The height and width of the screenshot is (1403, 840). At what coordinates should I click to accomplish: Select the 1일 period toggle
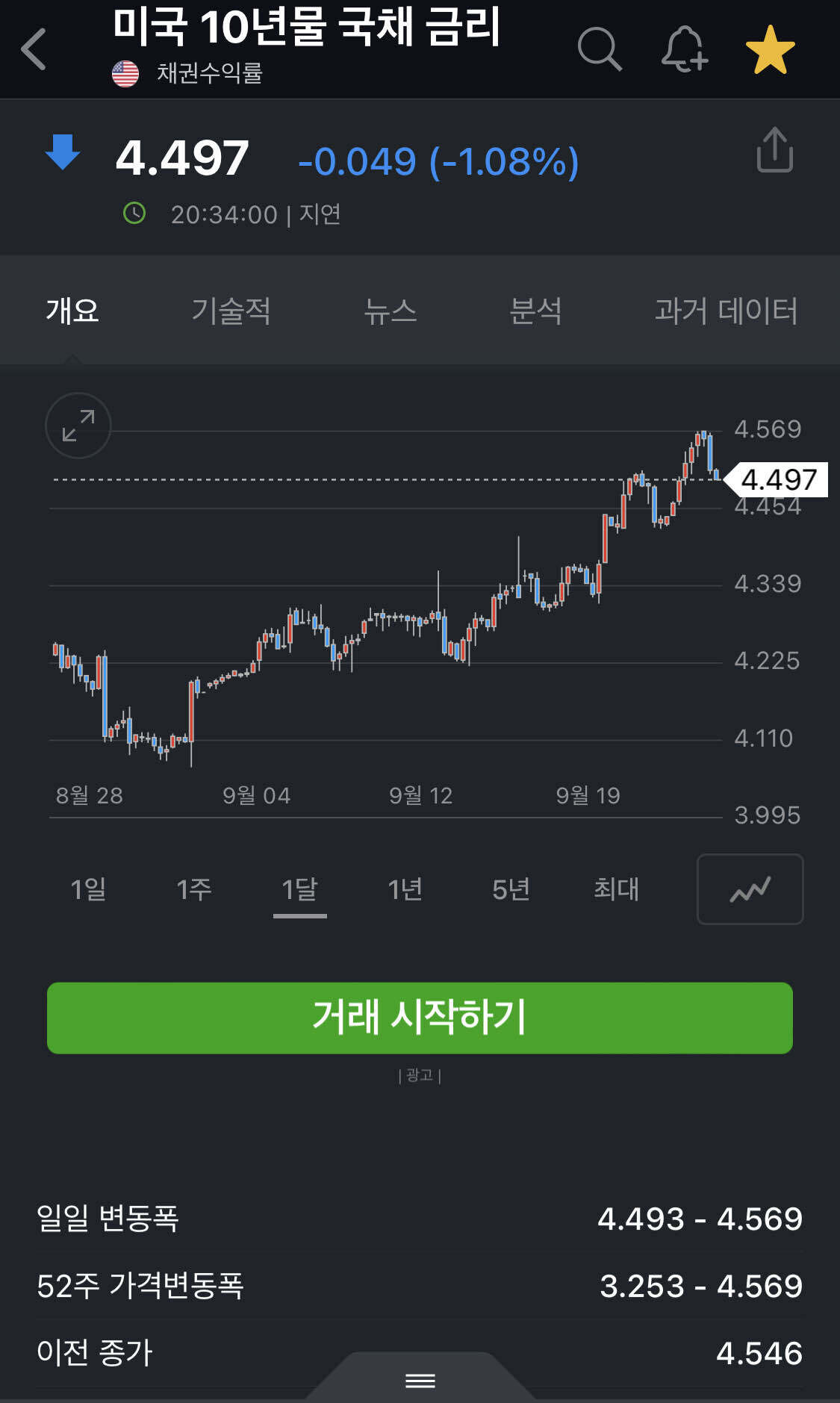tap(90, 889)
